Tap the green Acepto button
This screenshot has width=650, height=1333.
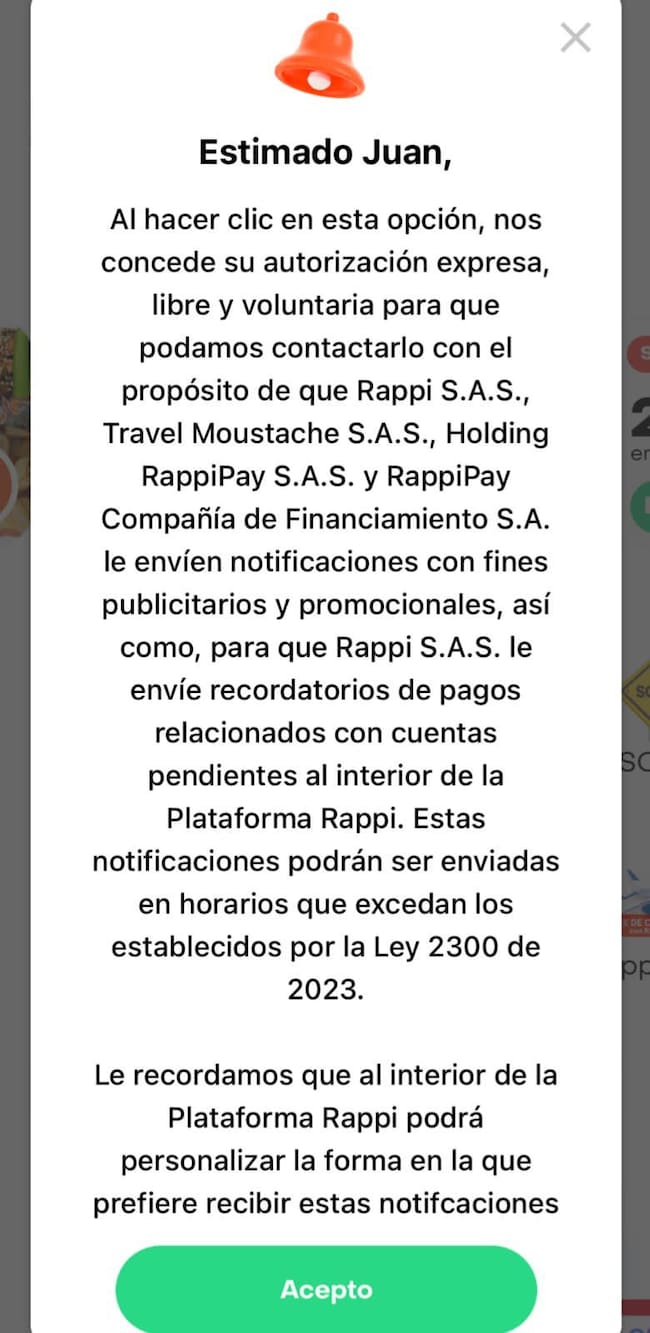(326, 1289)
